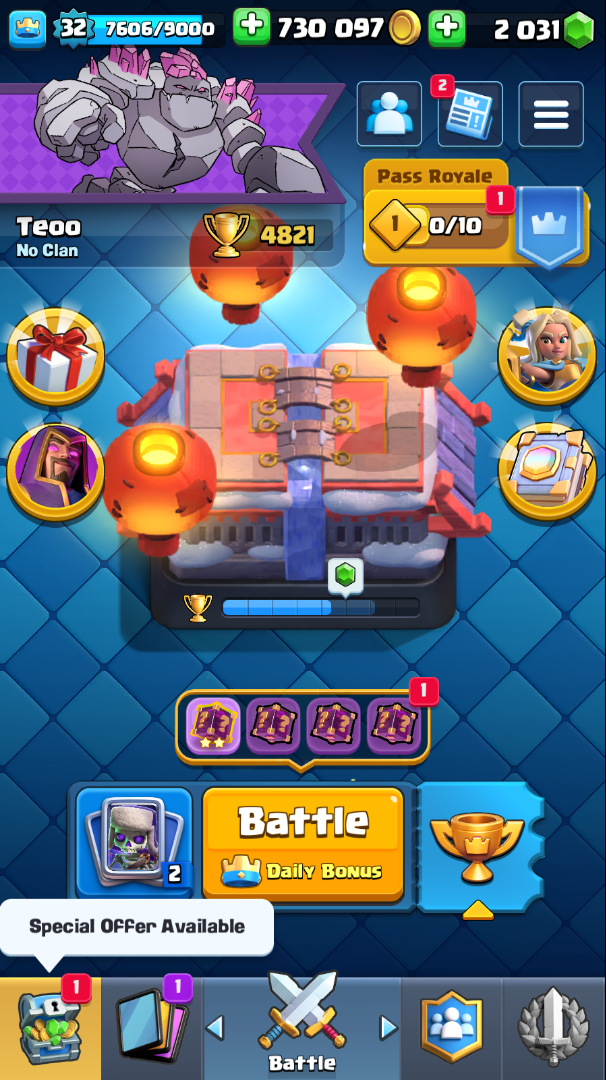Open the gift box icon
Viewport: 606px width, 1080px height.
55,357
